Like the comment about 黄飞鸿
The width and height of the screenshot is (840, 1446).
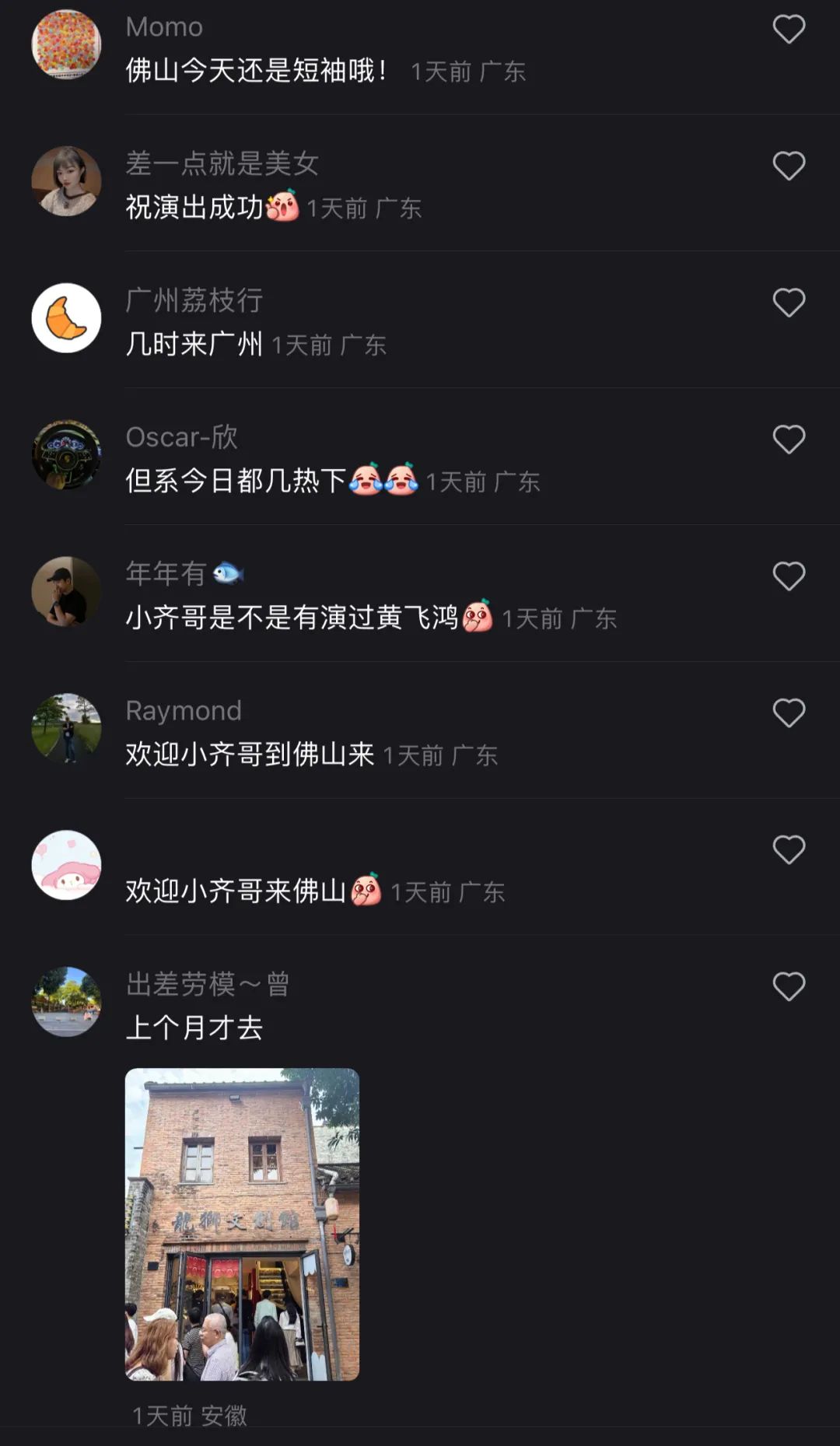point(789,576)
